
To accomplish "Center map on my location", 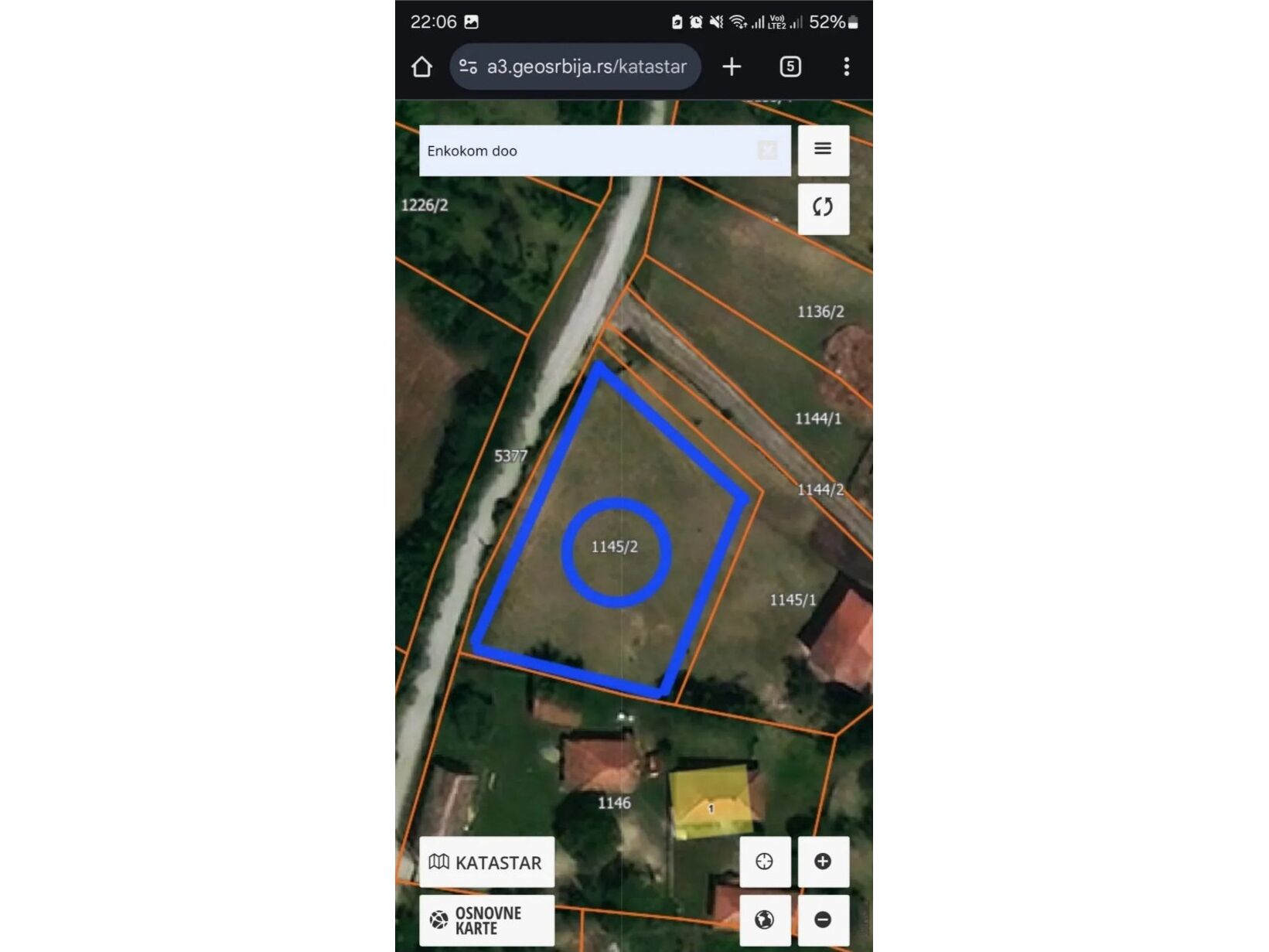I will tap(764, 862).
